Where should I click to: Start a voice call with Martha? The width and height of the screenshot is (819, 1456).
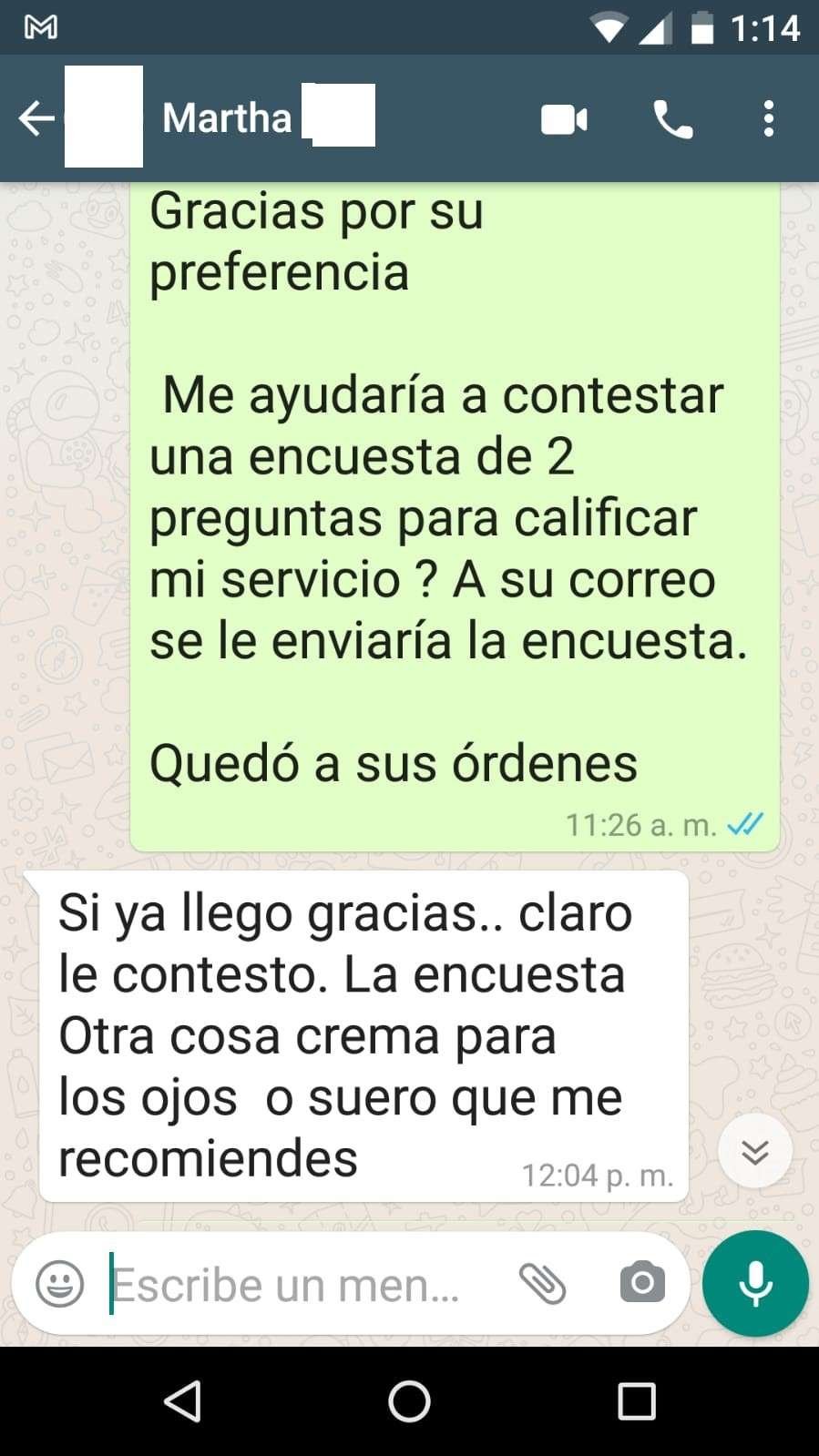[x=672, y=119]
